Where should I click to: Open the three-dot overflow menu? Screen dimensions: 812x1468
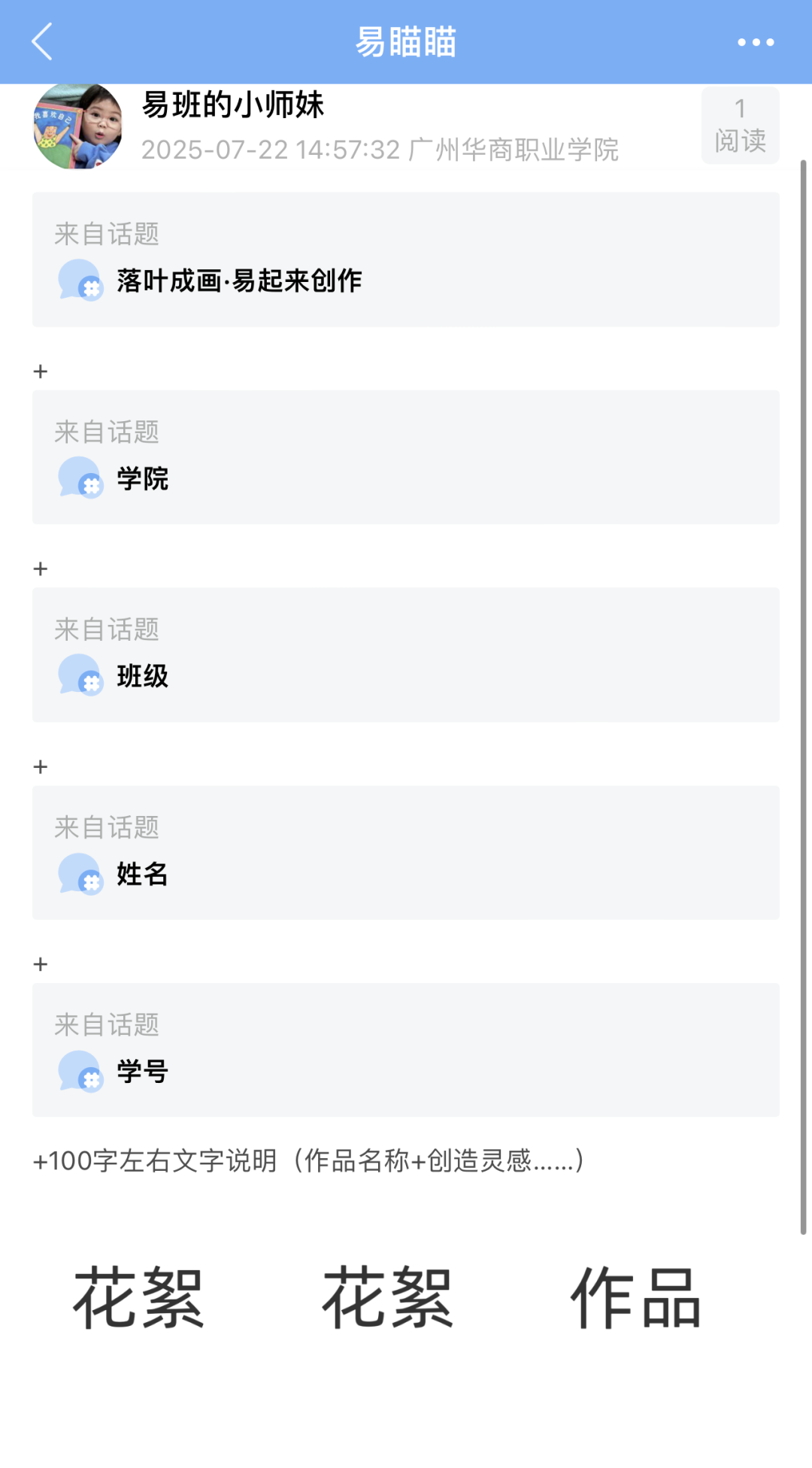[x=755, y=42]
